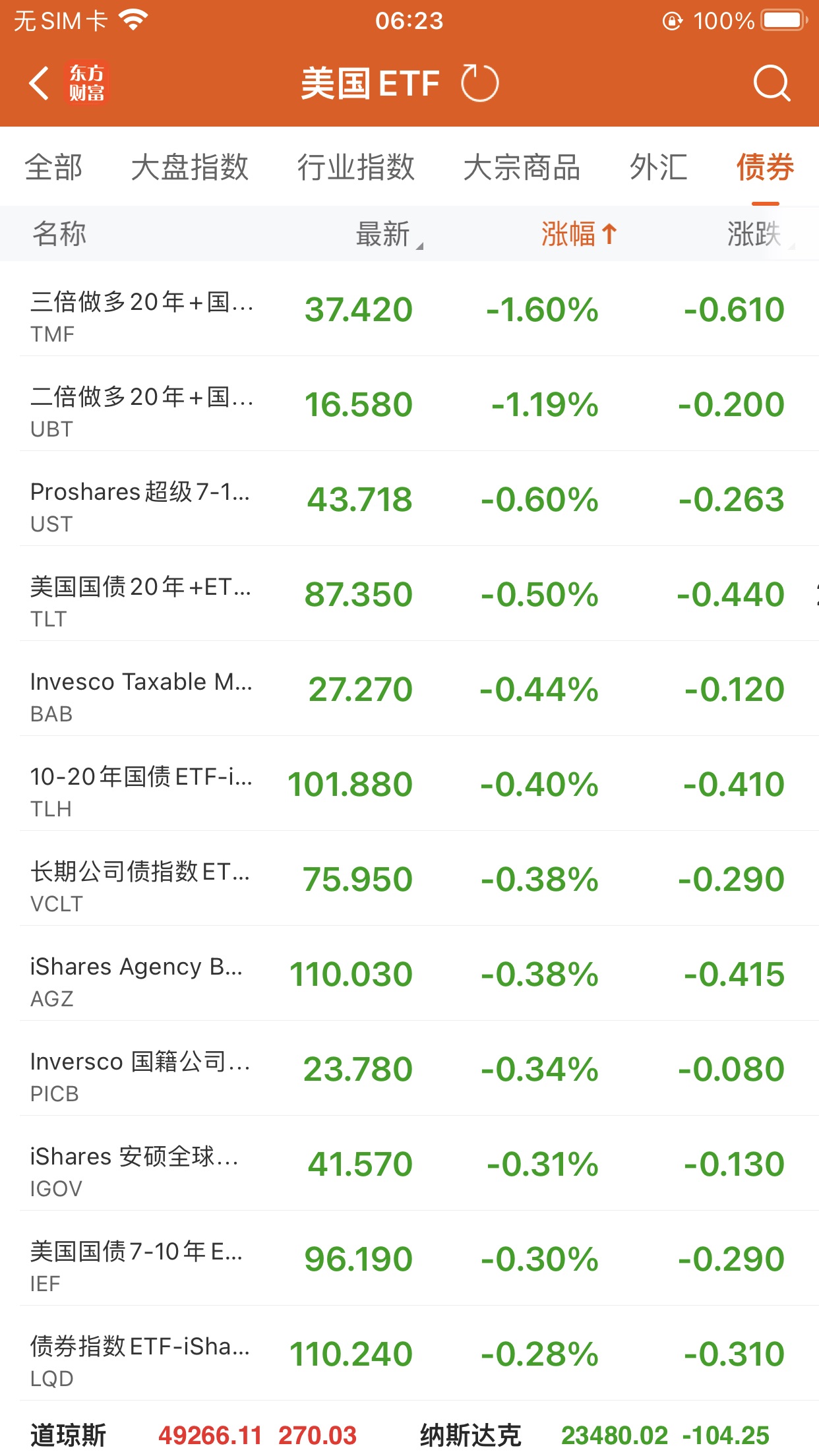This screenshot has width=819, height=1456.
Task: Open the 道琼斯 index ticker
Action: point(191,1435)
